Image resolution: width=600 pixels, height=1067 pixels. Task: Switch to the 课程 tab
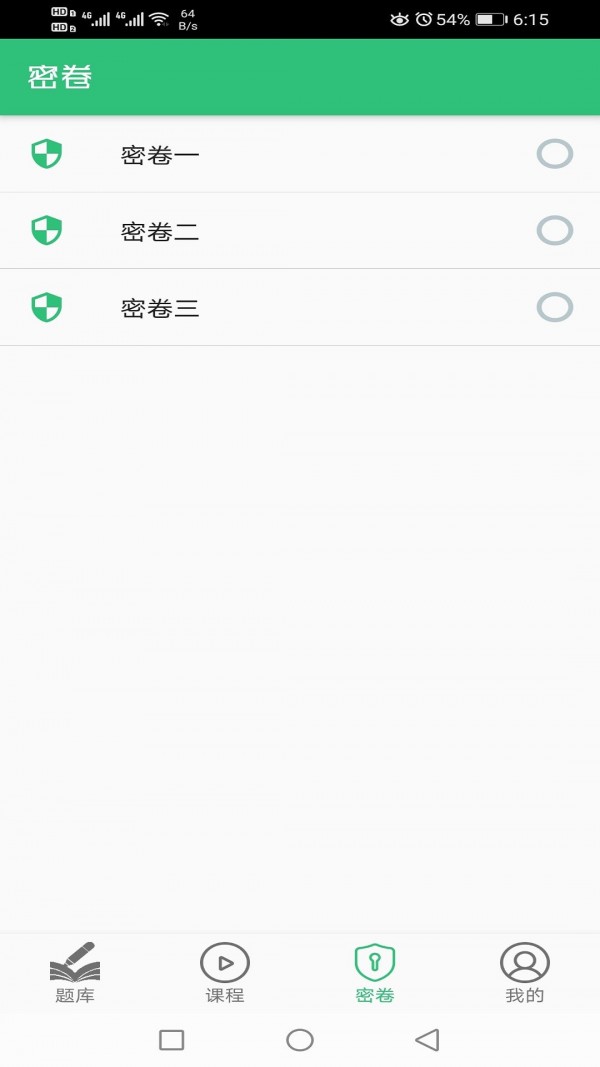click(x=225, y=972)
